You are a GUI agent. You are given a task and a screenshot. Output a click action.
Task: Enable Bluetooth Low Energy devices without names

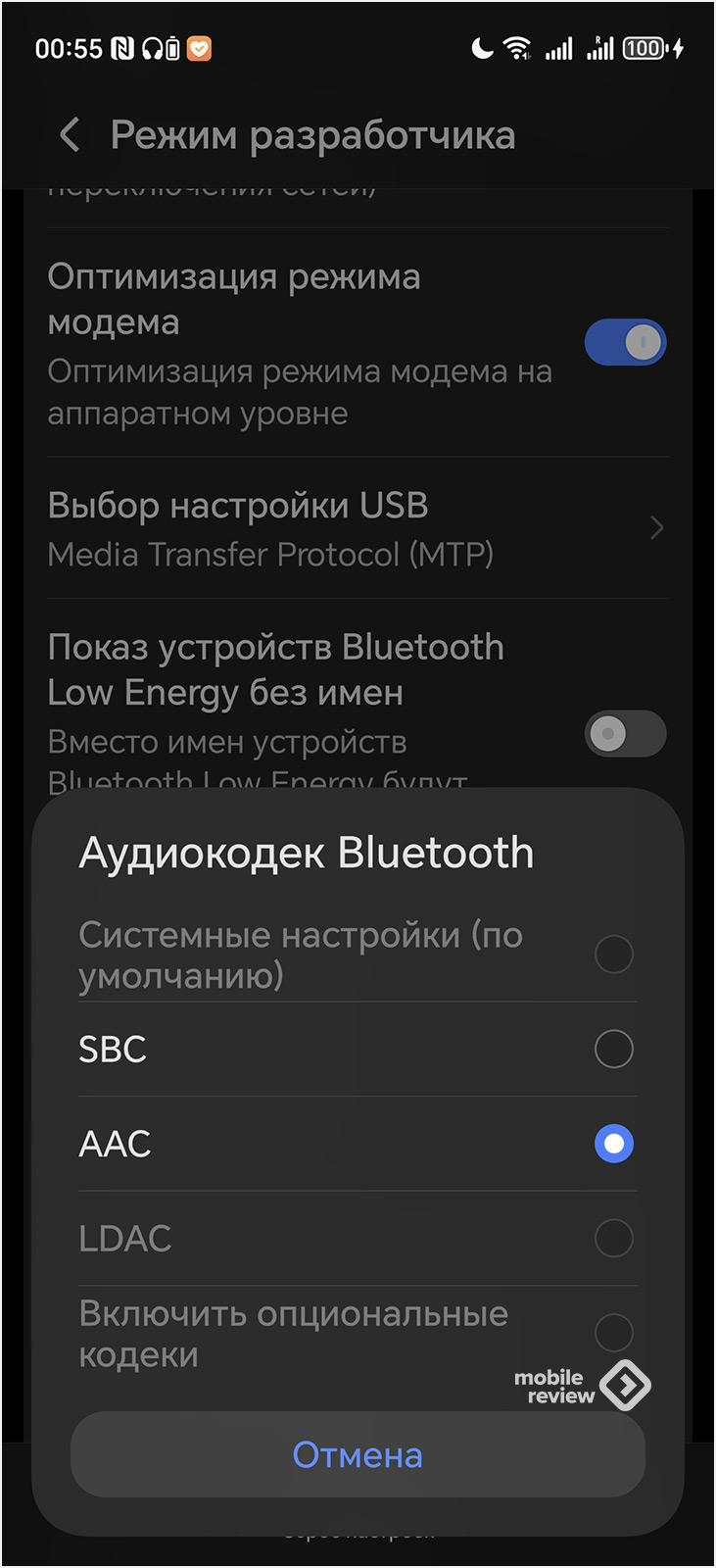[625, 733]
